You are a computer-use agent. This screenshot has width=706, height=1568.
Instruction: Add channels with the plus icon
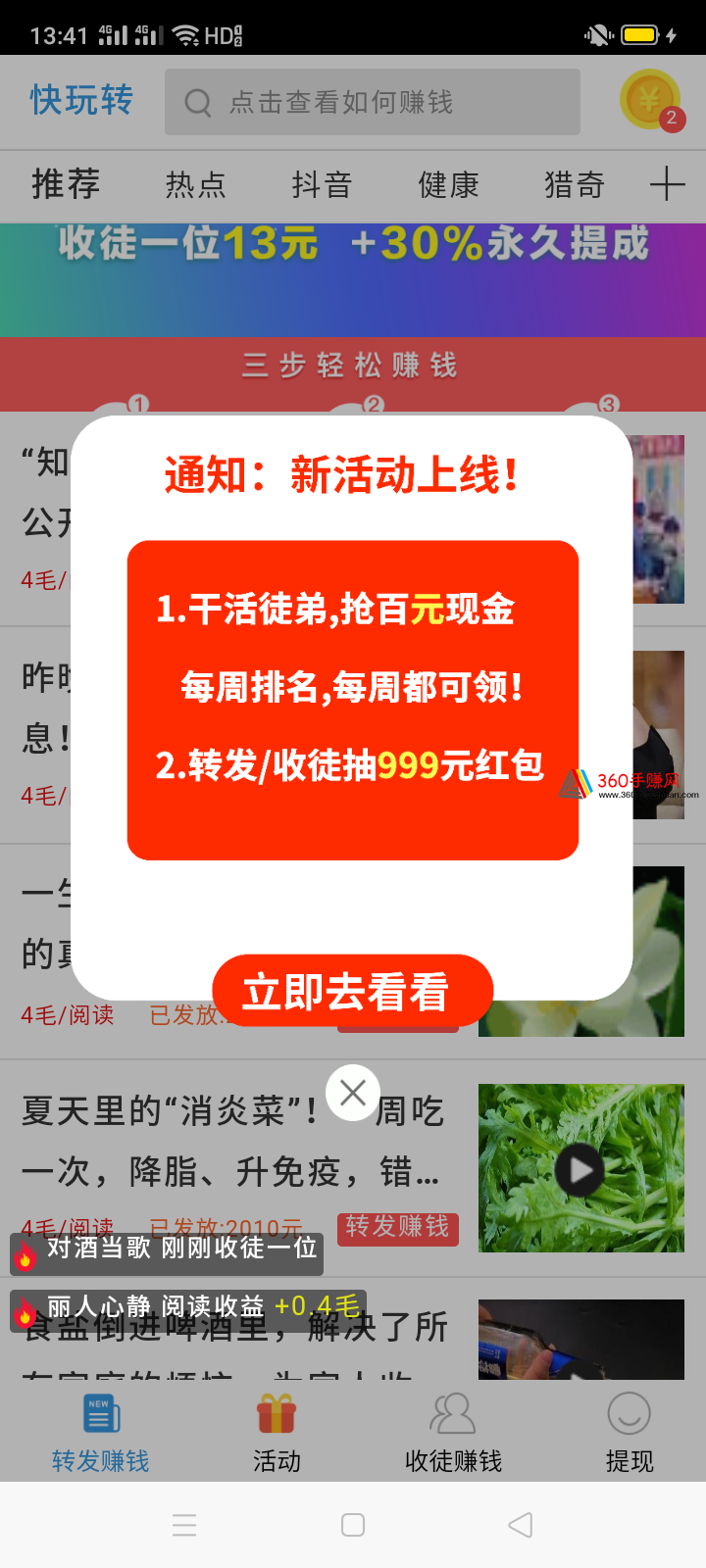[667, 183]
